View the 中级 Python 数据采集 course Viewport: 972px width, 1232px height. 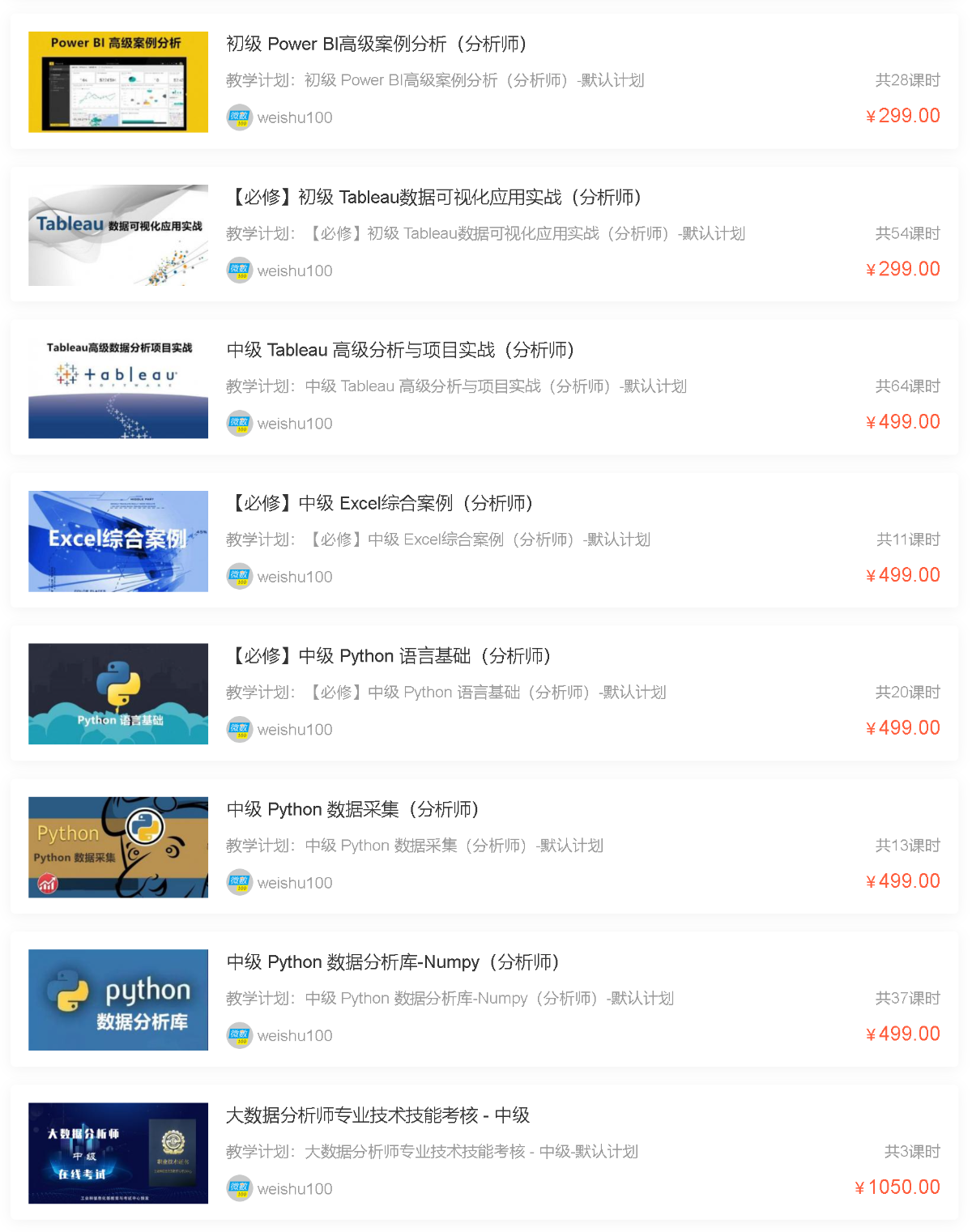click(x=352, y=810)
